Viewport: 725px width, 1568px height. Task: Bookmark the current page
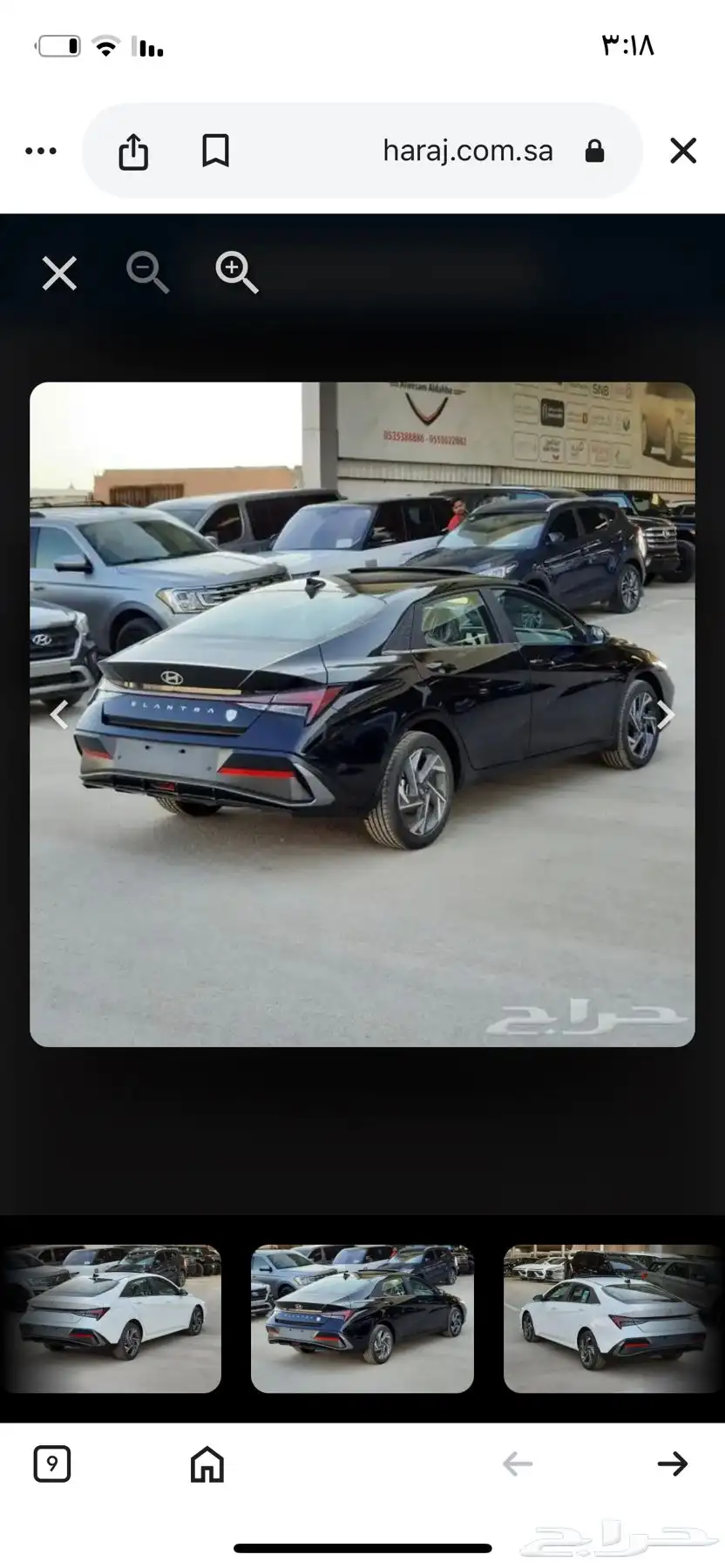(215, 151)
